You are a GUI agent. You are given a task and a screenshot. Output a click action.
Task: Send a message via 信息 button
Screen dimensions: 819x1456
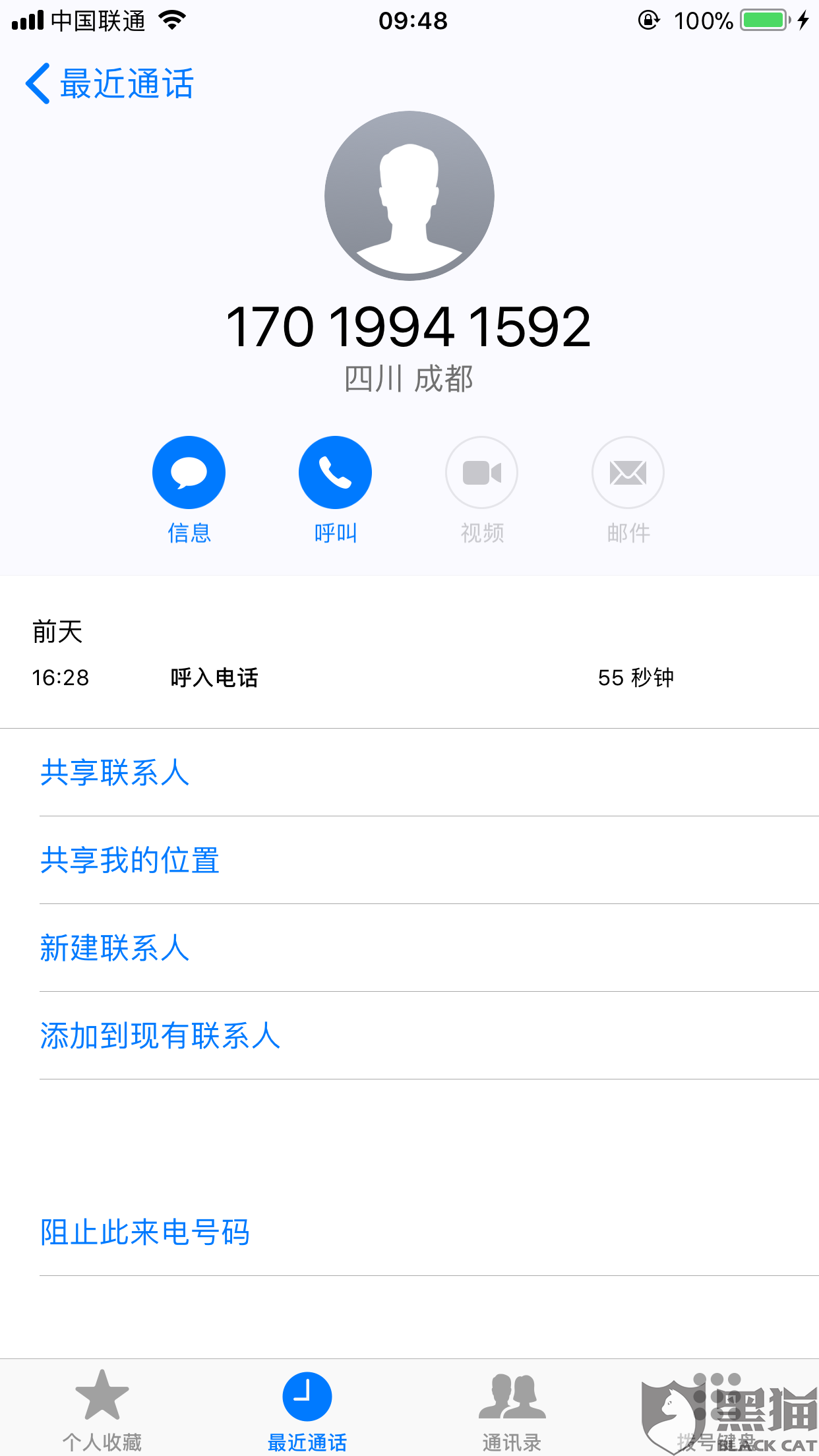click(189, 473)
